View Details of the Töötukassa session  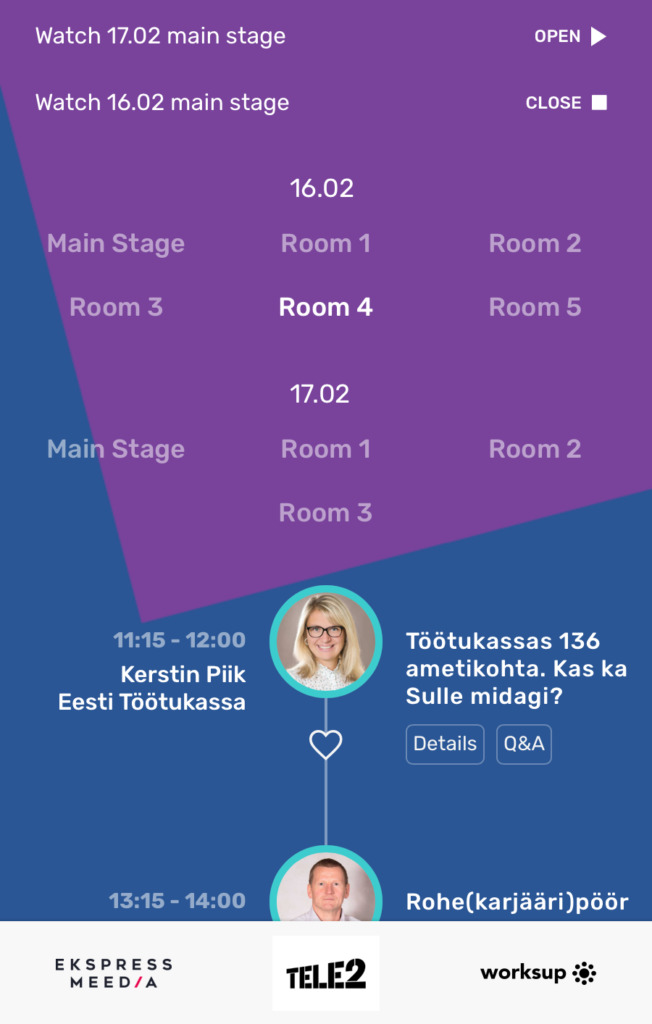tap(445, 744)
